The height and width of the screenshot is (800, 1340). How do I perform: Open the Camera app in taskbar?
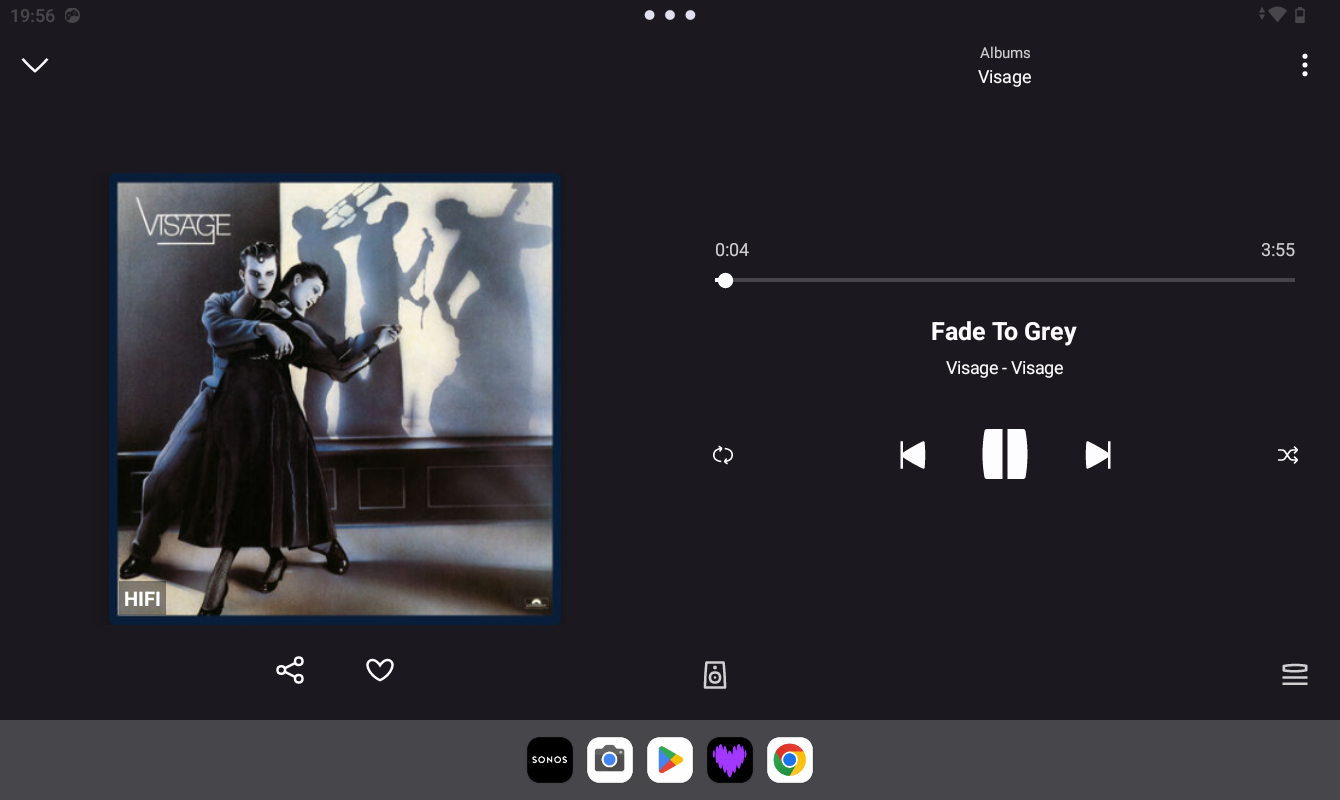coord(610,760)
